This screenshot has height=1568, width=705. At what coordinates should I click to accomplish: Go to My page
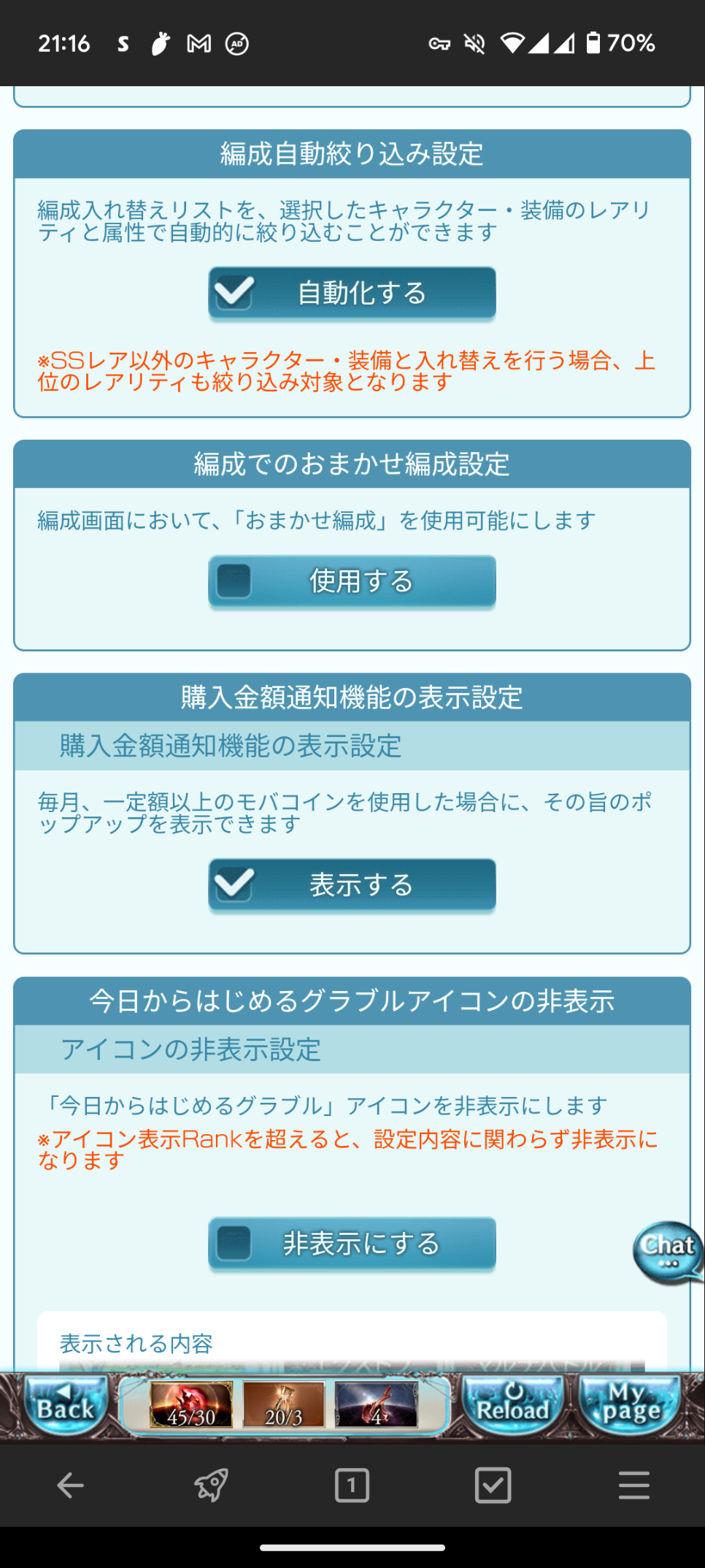tap(631, 1405)
